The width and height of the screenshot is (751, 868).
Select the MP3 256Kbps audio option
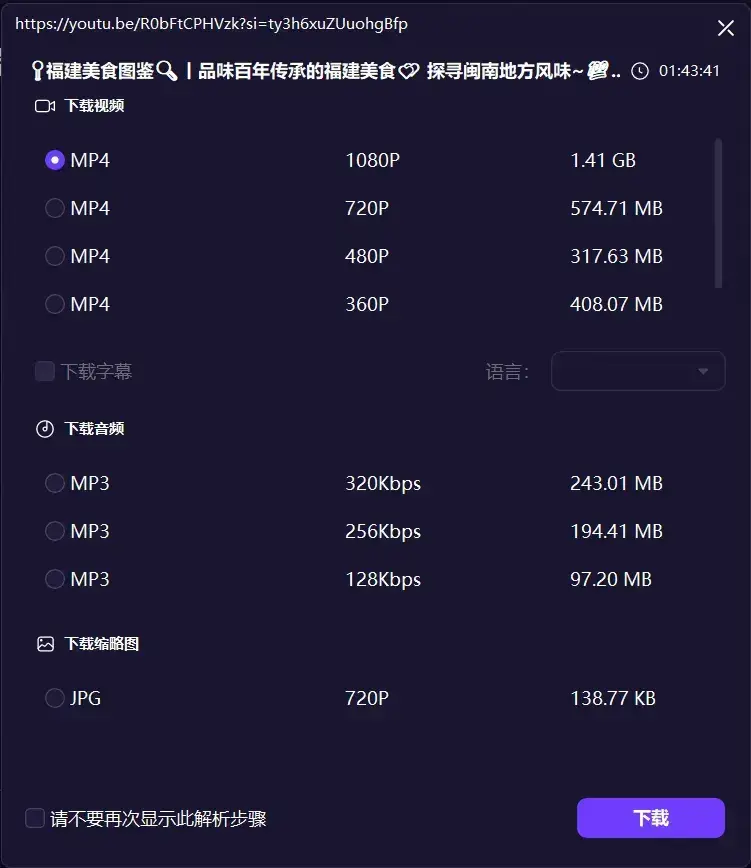55,531
